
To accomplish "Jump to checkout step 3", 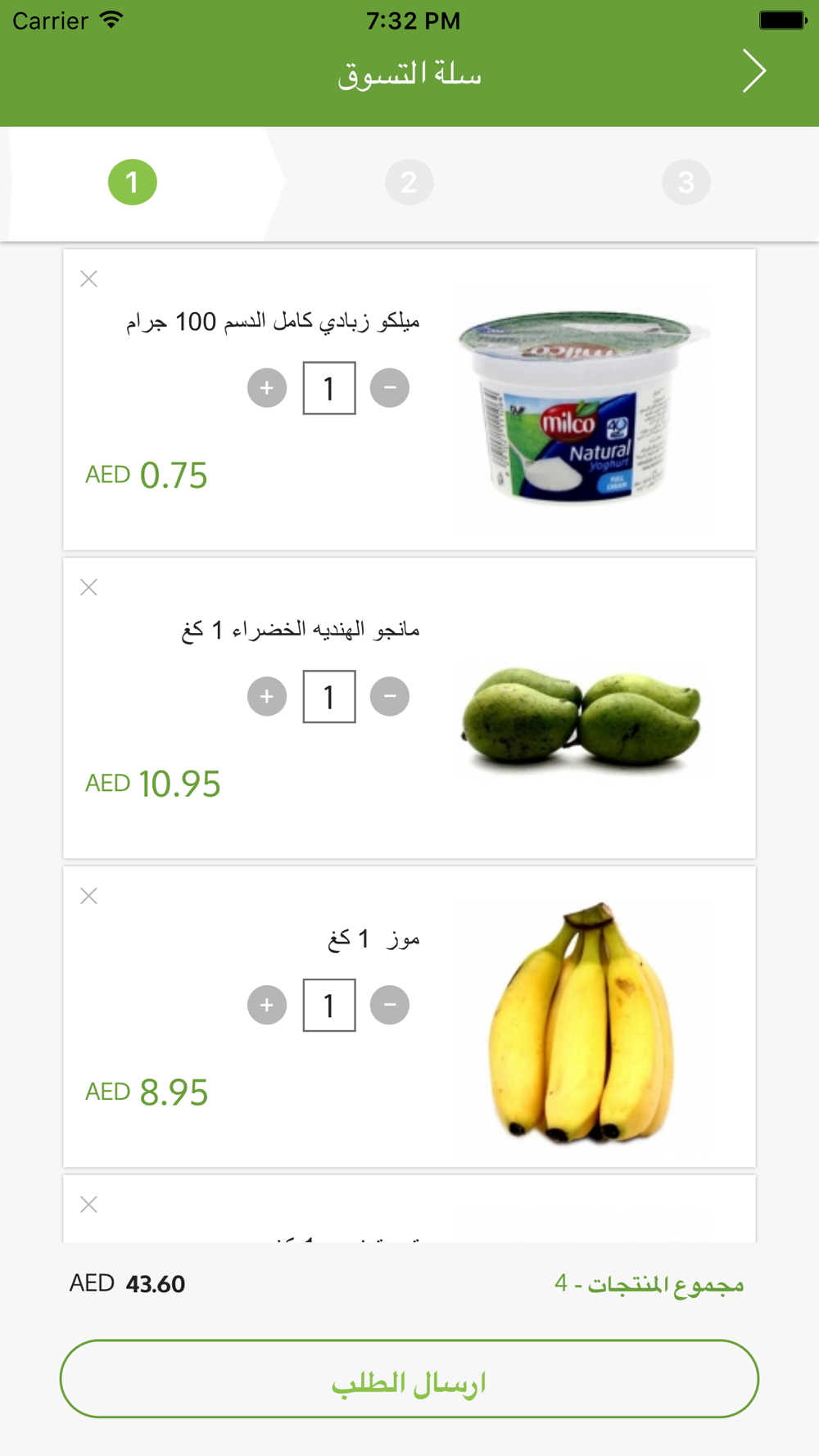I will tap(686, 183).
